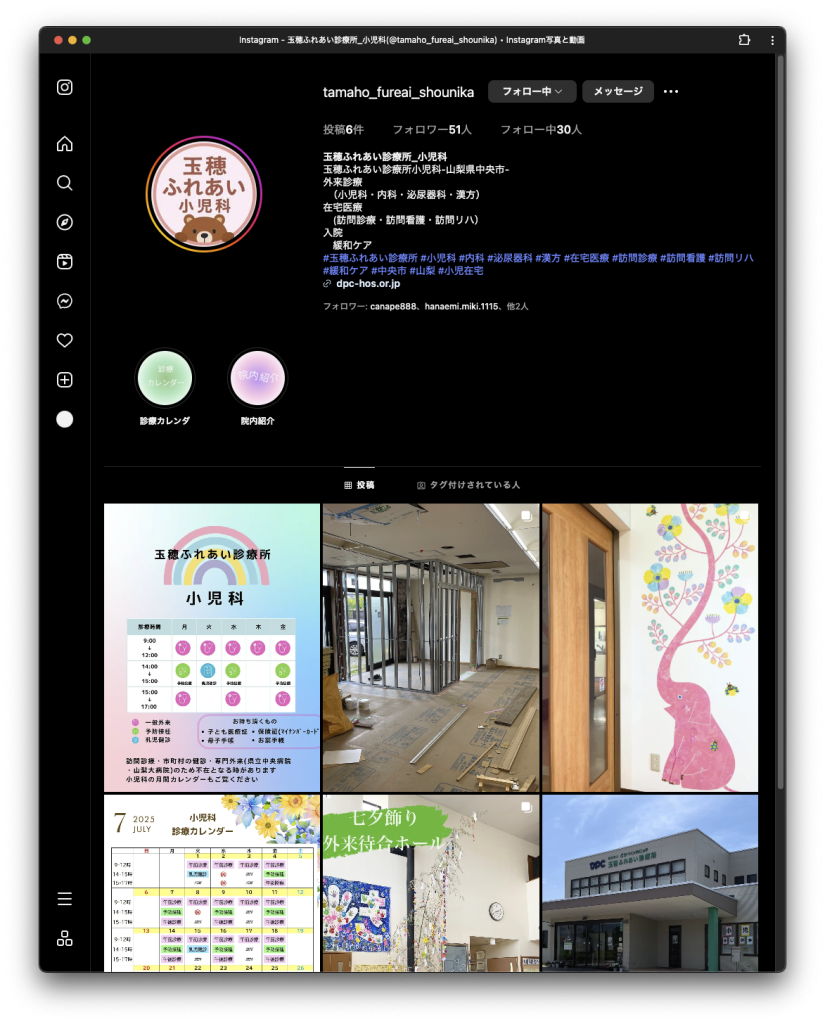Open the Explore compass

tap(65, 222)
